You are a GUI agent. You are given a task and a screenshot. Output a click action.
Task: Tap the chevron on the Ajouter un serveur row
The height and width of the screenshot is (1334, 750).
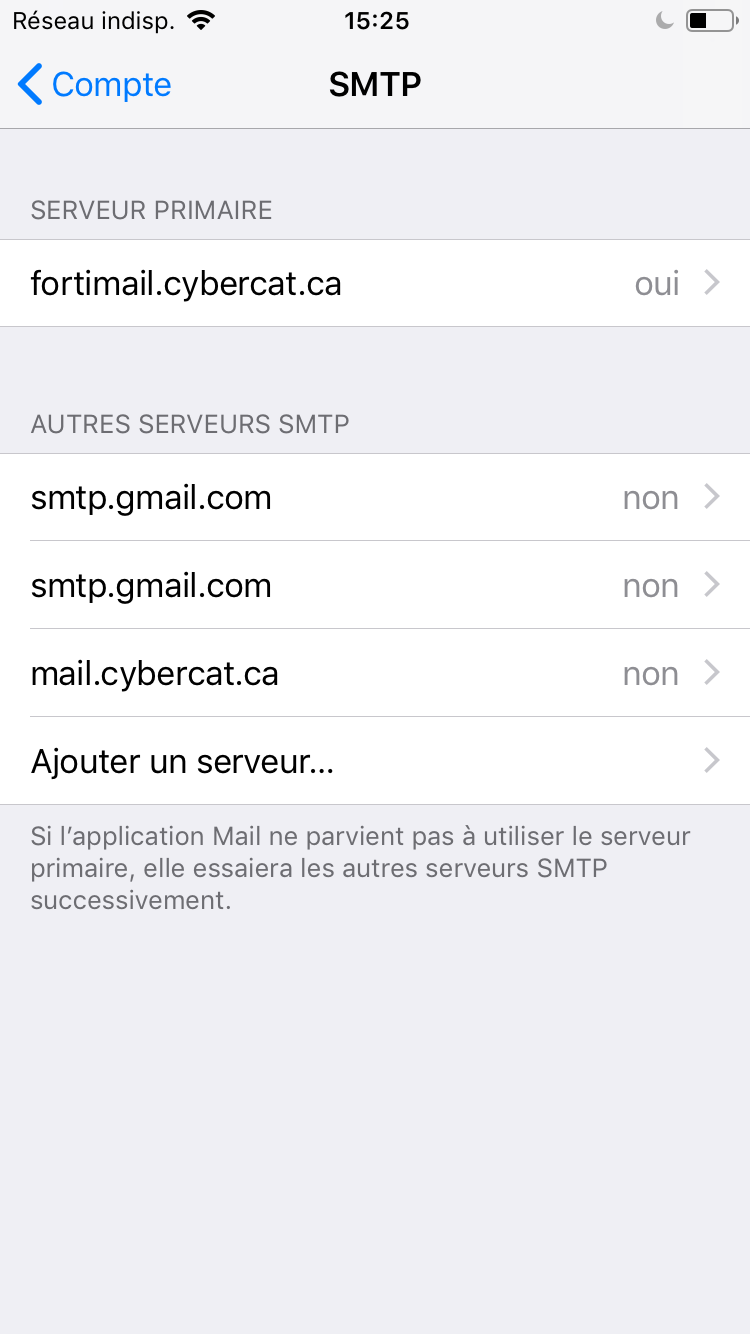click(x=710, y=761)
